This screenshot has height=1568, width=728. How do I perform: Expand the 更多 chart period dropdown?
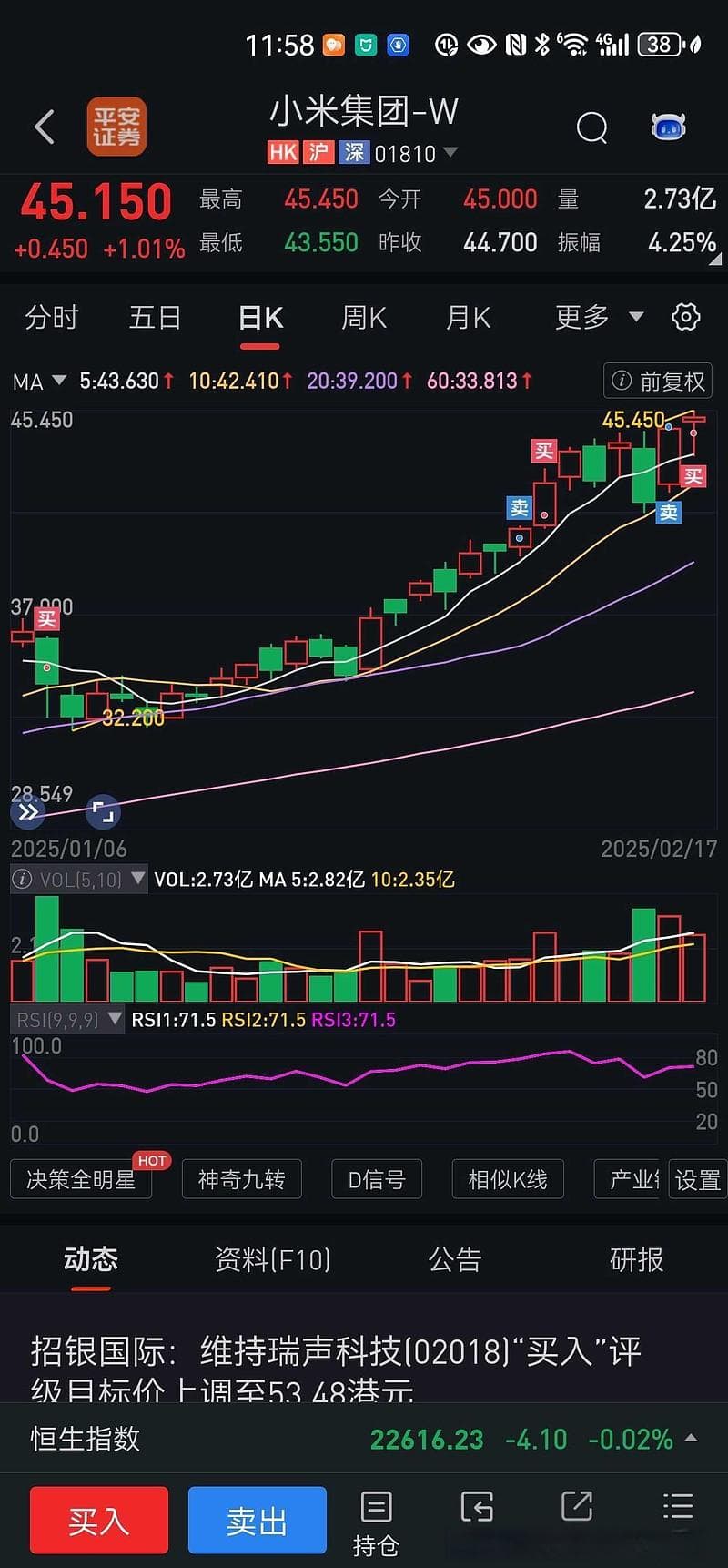pos(598,318)
